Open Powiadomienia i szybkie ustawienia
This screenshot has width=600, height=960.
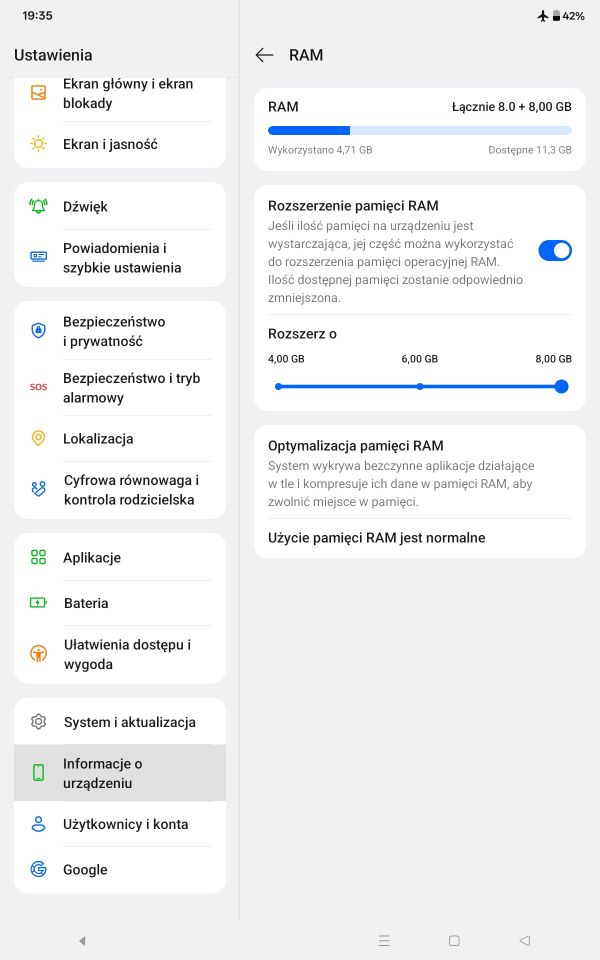[x=120, y=258]
